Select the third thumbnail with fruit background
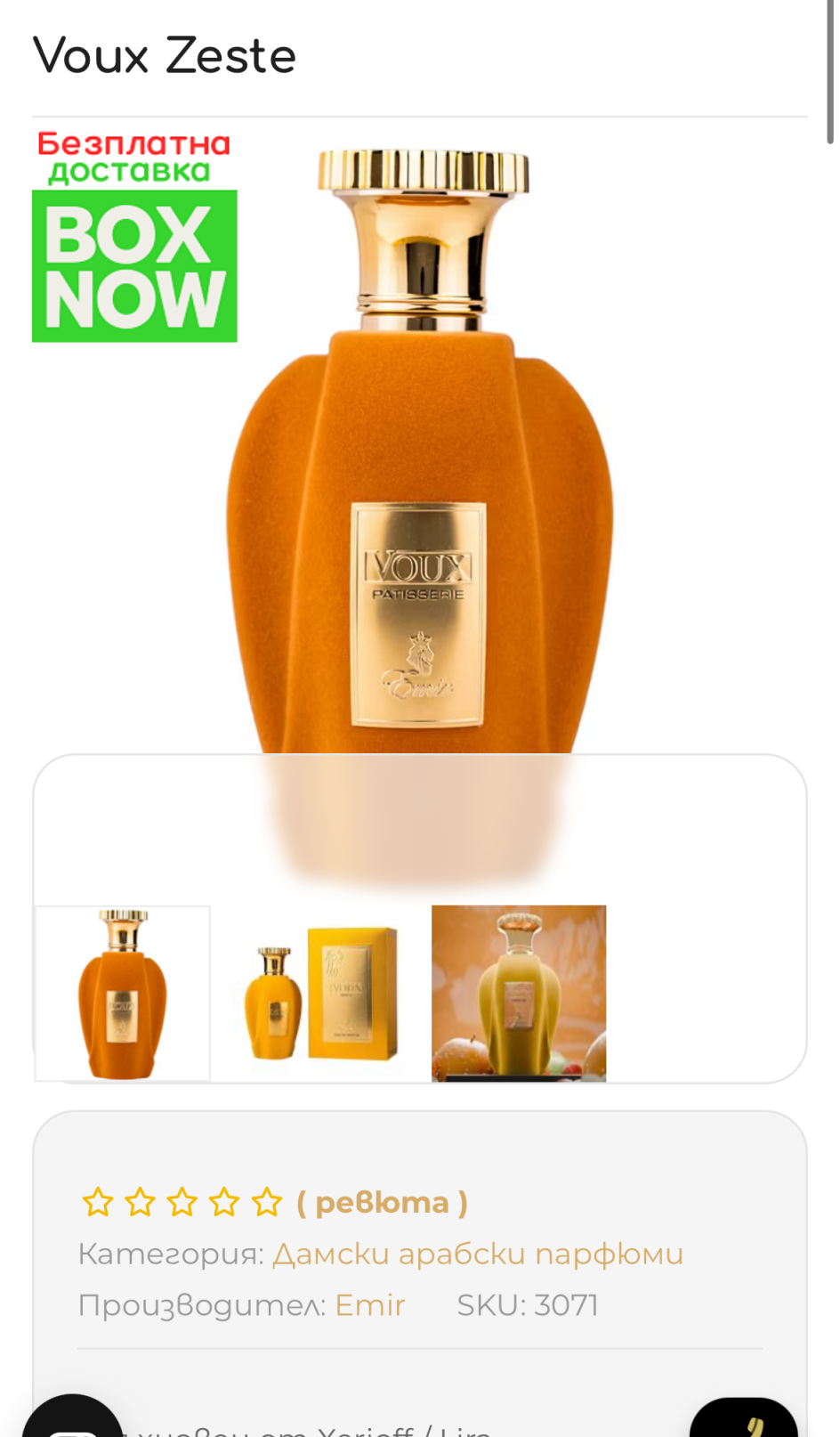The width and height of the screenshot is (840, 1437). click(x=519, y=994)
